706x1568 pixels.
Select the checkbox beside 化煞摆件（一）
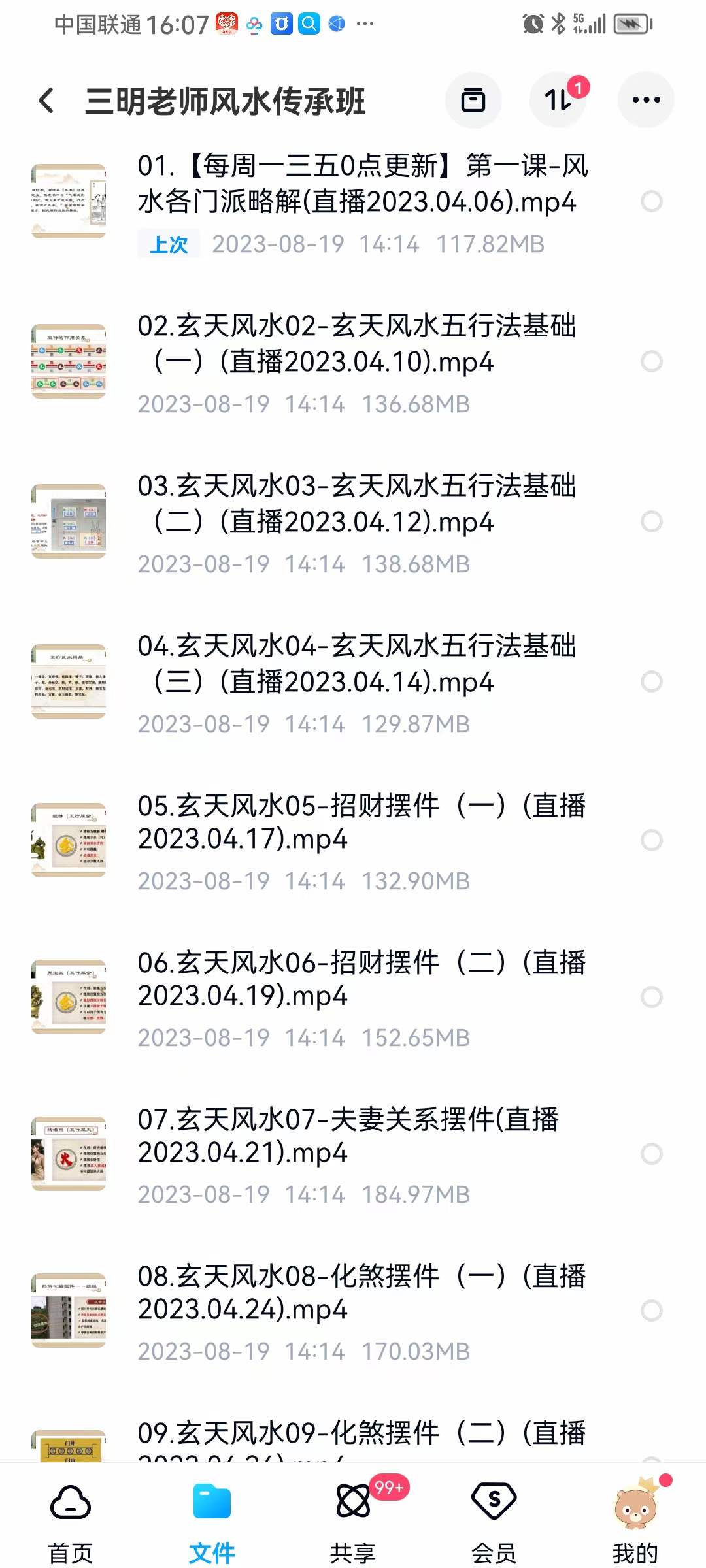650,1310
